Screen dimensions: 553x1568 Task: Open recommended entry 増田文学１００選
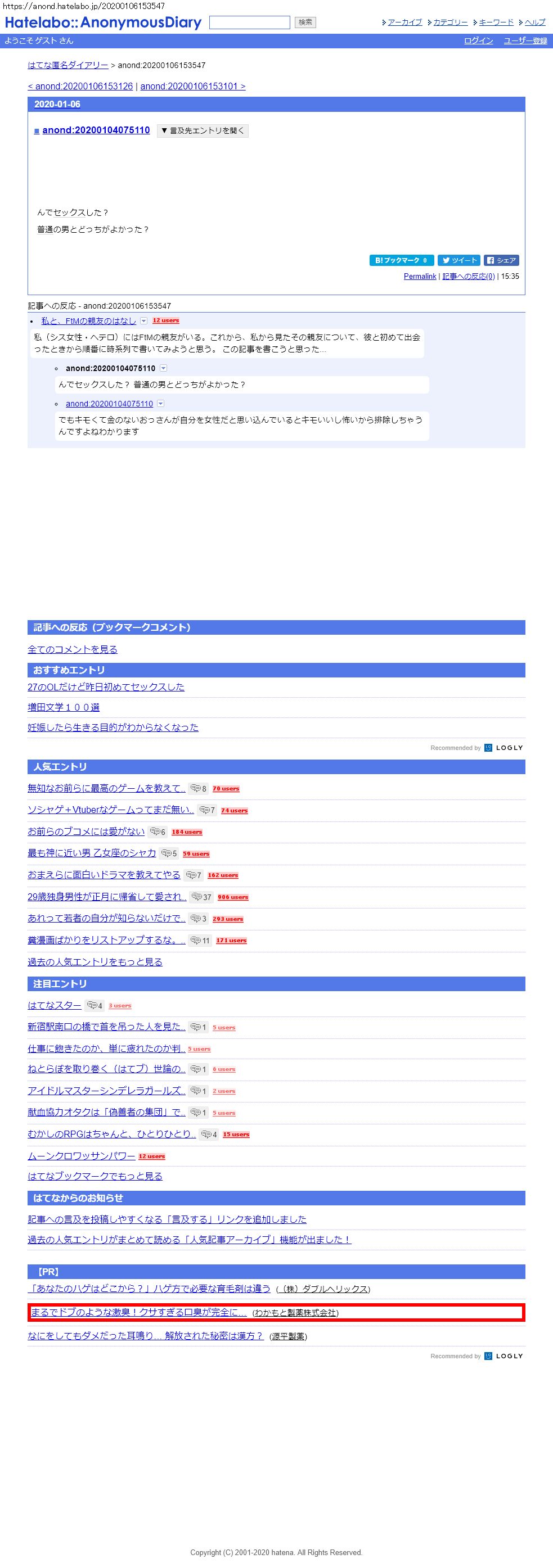pyautogui.click(x=64, y=707)
